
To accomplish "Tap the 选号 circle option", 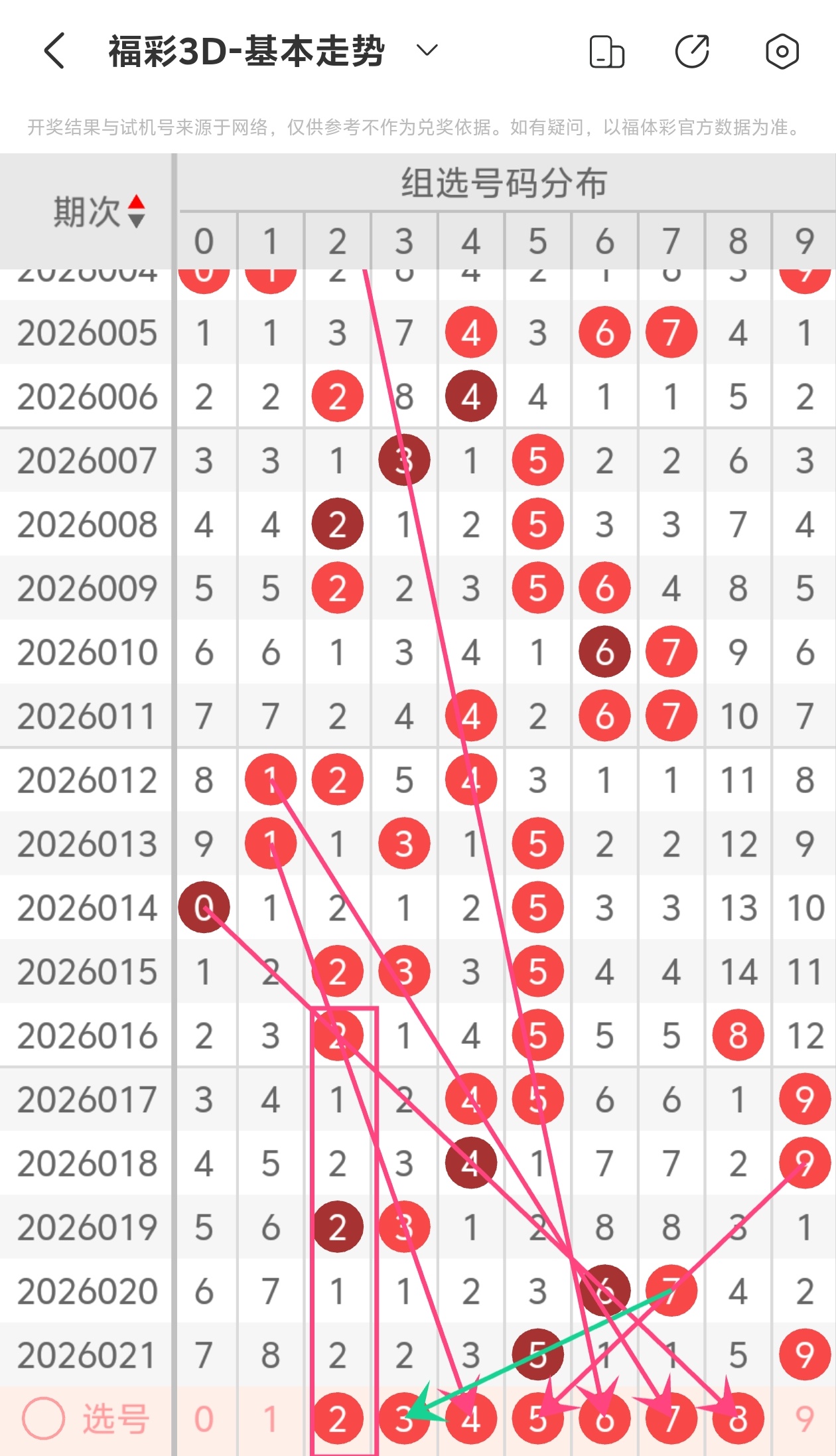I will tap(44, 1419).
